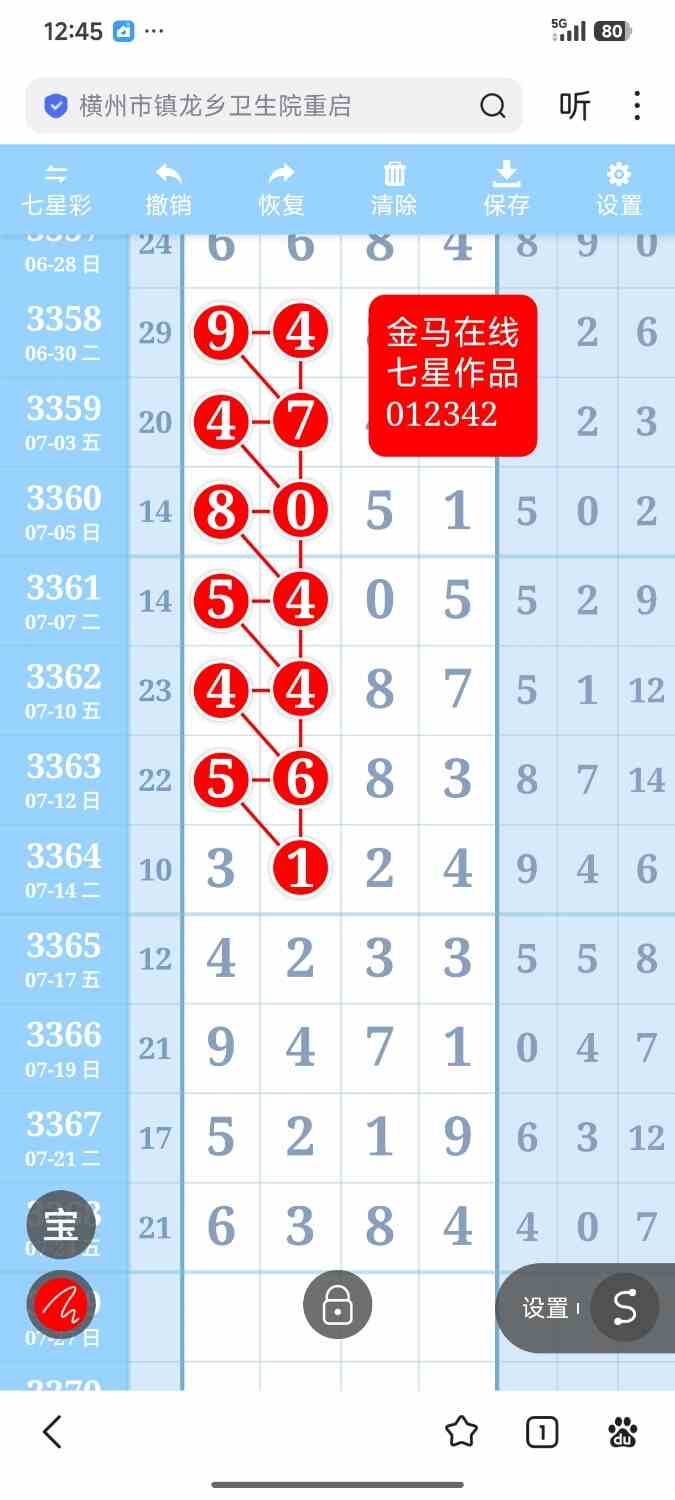Open 设置 in the top toolbar
This screenshot has height=1500, width=675.
pyautogui.click(x=619, y=190)
